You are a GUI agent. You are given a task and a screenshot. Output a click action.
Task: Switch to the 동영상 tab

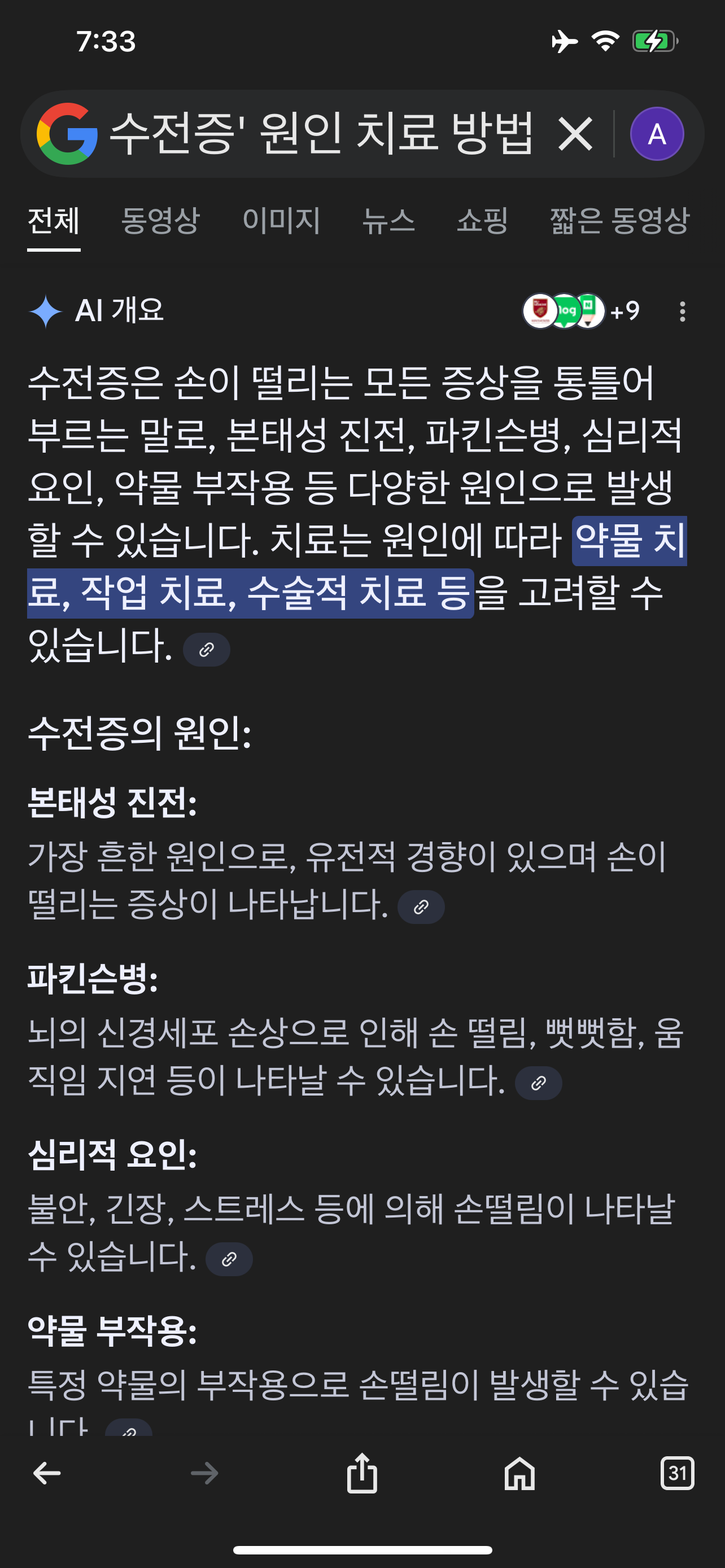160,220
